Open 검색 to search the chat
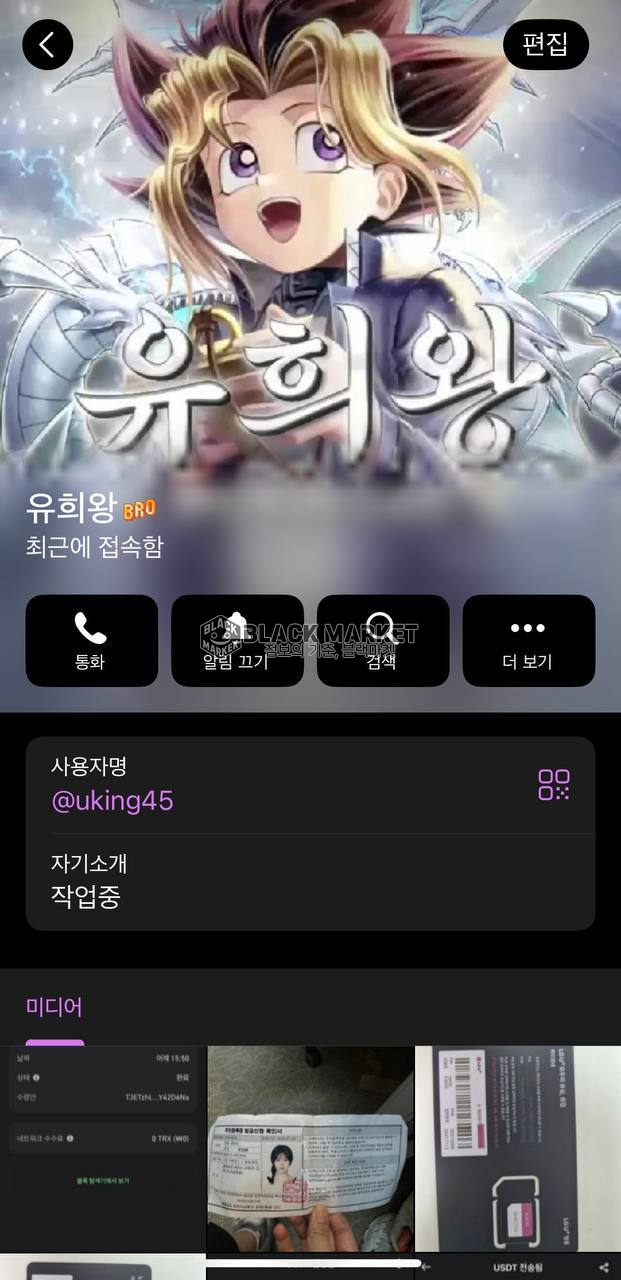The width and height of the screenshot is (621, 1280). (x=383, y=641)
